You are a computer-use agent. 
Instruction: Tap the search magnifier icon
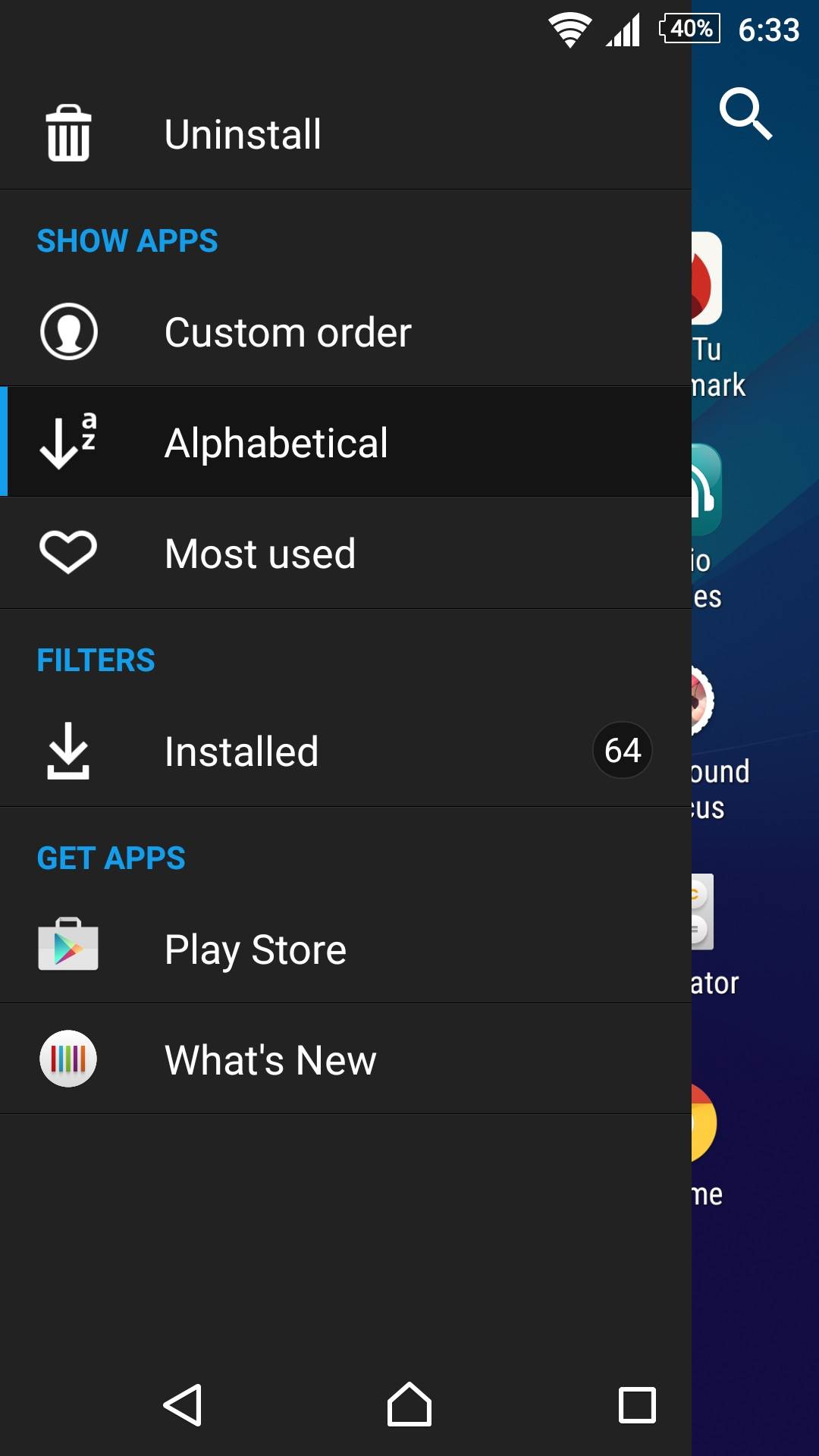[745, 114]
